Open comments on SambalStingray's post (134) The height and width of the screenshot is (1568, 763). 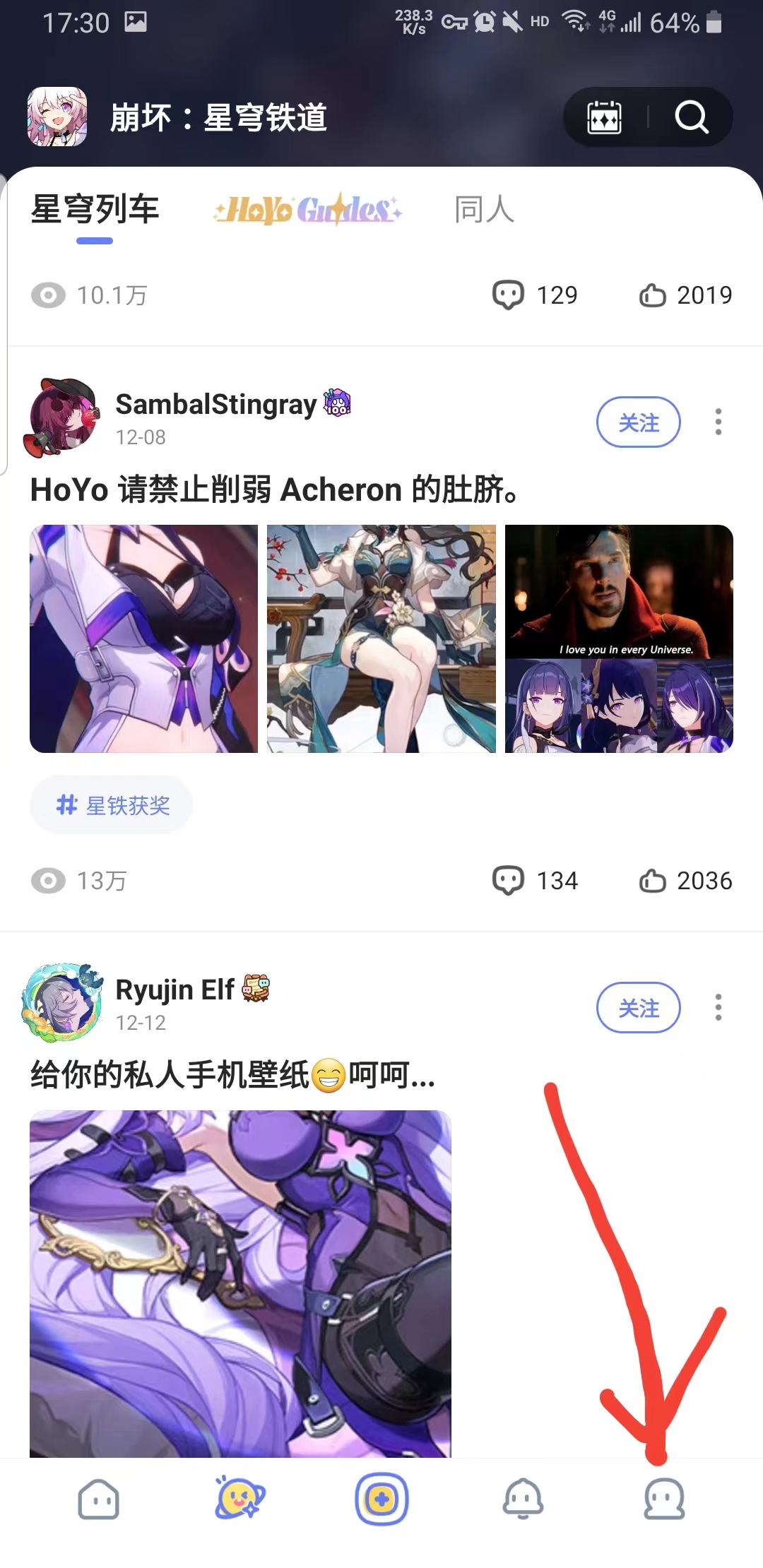click(x=535, y=881)
